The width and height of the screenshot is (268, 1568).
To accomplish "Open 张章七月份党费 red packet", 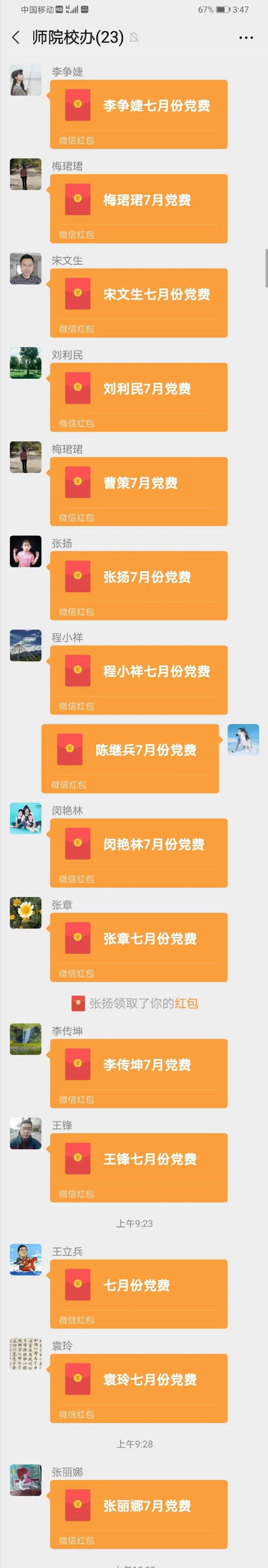I will click(x=139, y=940).
